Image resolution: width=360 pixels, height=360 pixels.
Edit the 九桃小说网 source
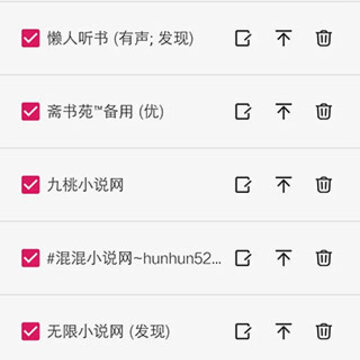tap(243, 185)
